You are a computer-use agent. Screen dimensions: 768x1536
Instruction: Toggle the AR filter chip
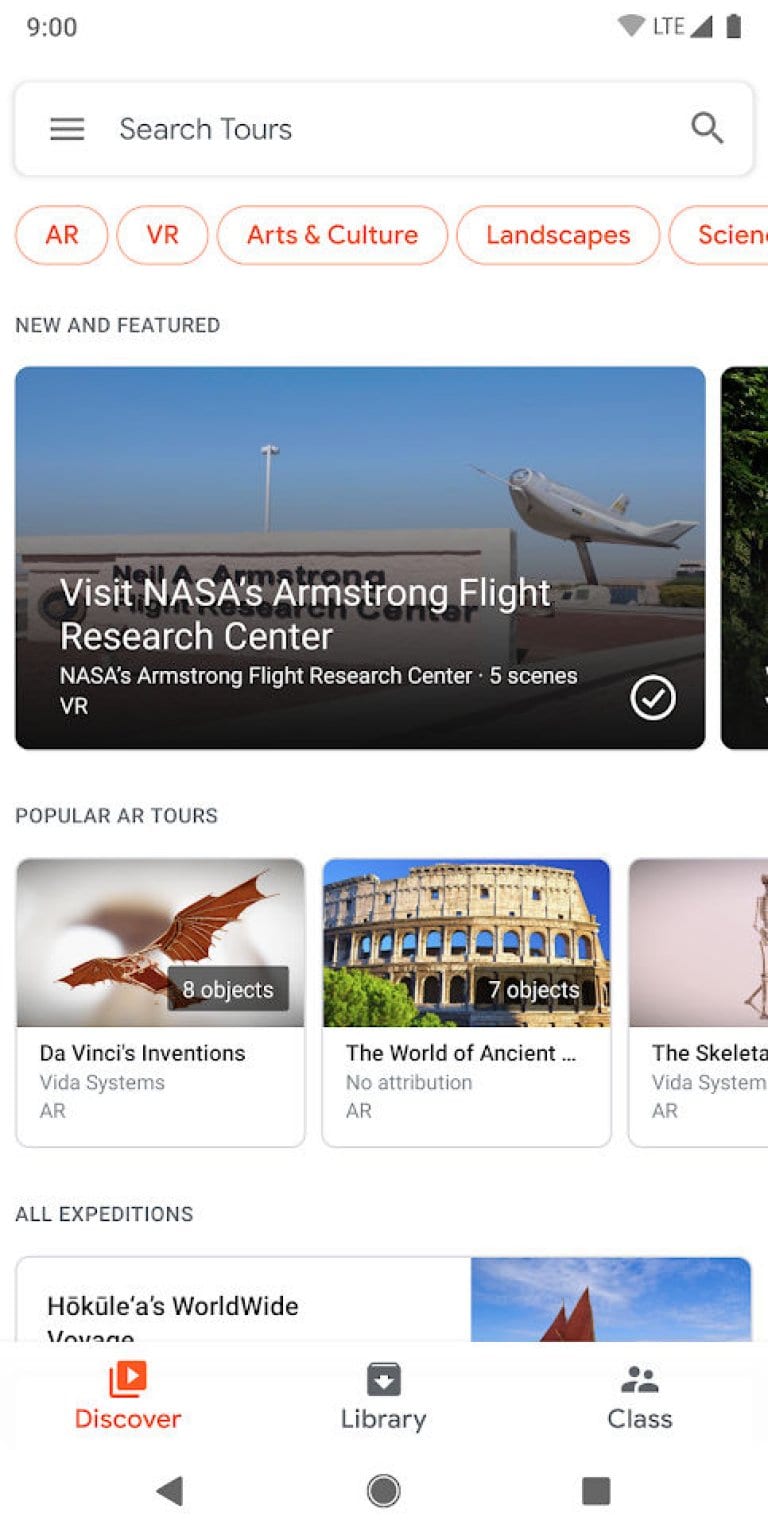pyautogui.click(x=61, y=235)
